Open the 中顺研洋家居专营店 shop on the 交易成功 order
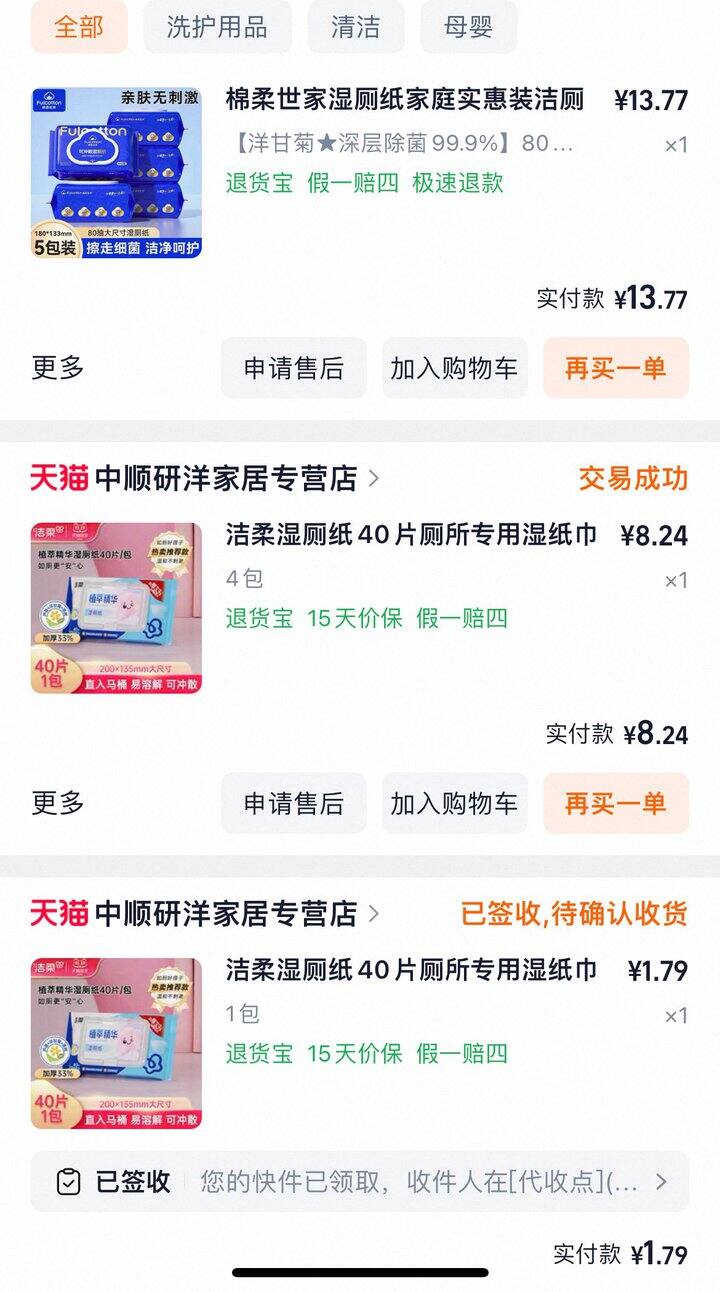The height and width of the screenshot is (1292, 720). tap(225, 479)
